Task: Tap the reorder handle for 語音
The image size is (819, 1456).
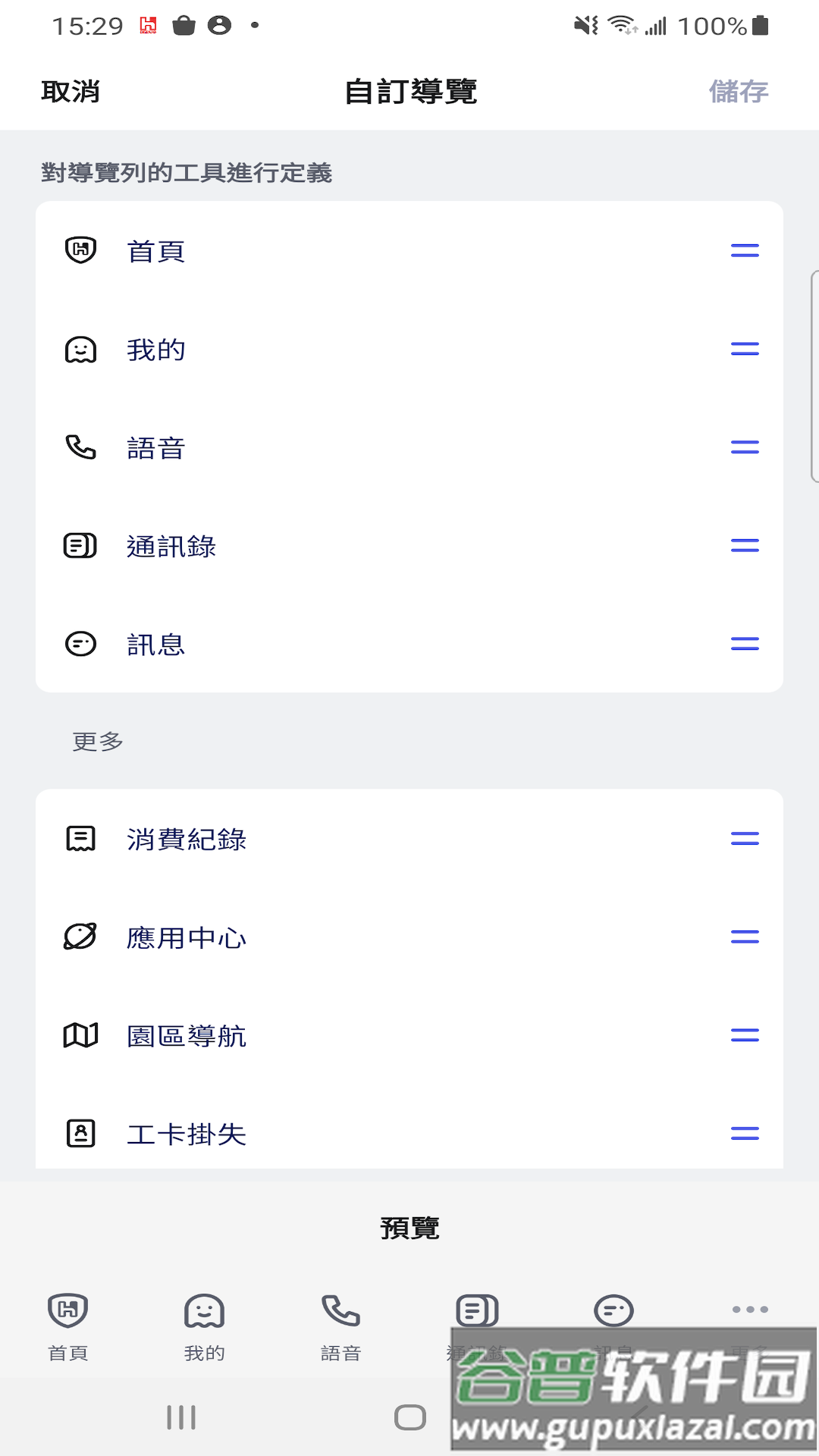Action: coord(745,447)
